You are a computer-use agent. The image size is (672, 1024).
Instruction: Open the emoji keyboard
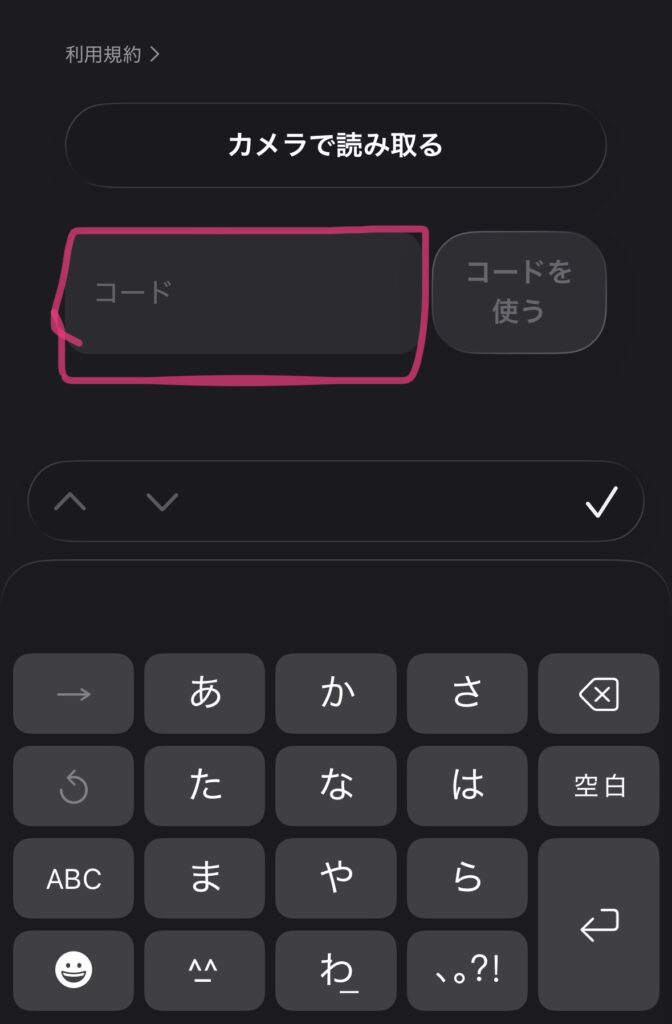(73, 970)
